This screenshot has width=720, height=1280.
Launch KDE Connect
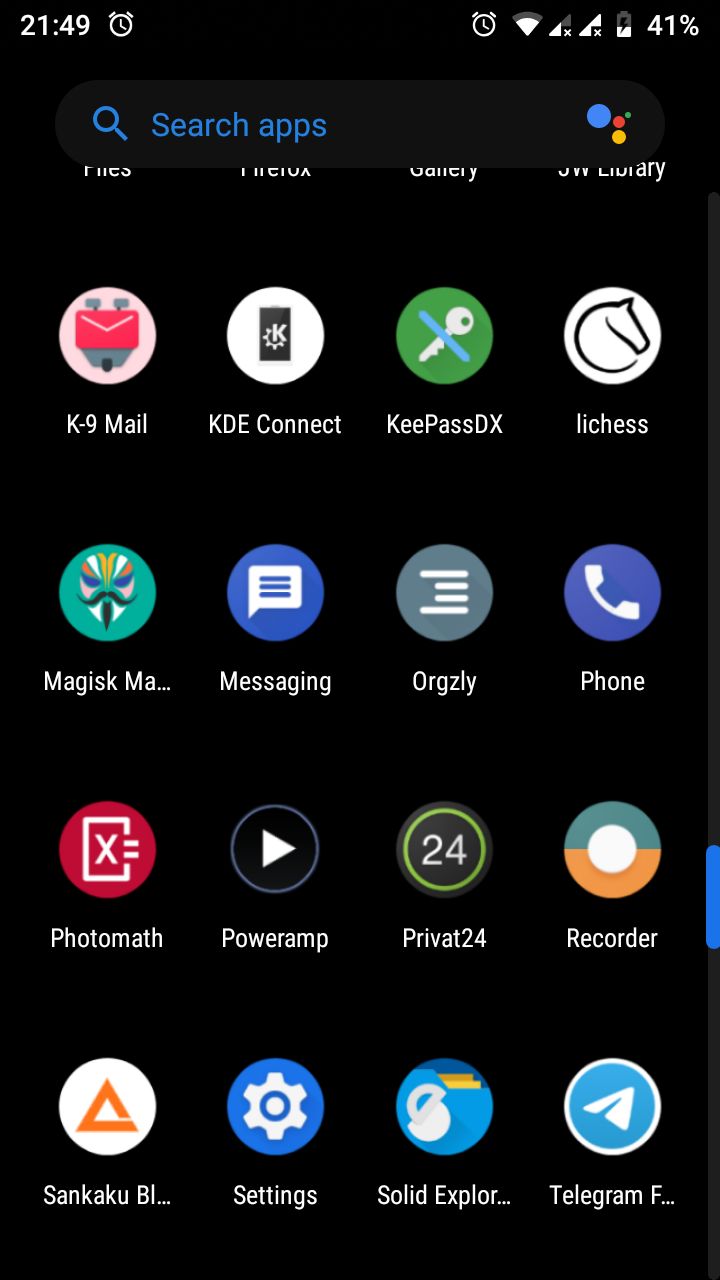pos(275,337)
